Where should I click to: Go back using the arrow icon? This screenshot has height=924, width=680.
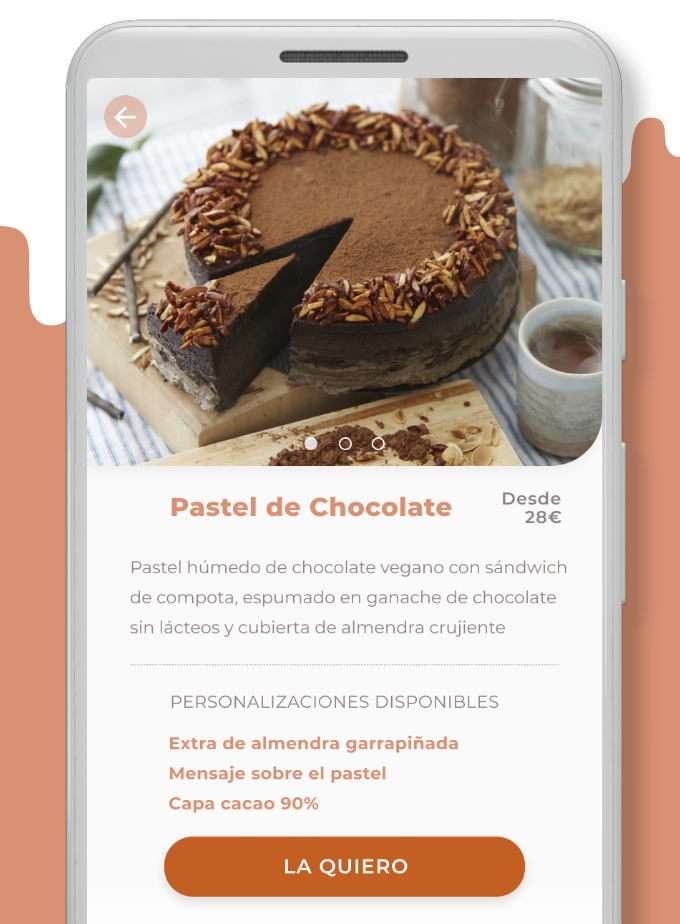(125, 117)
